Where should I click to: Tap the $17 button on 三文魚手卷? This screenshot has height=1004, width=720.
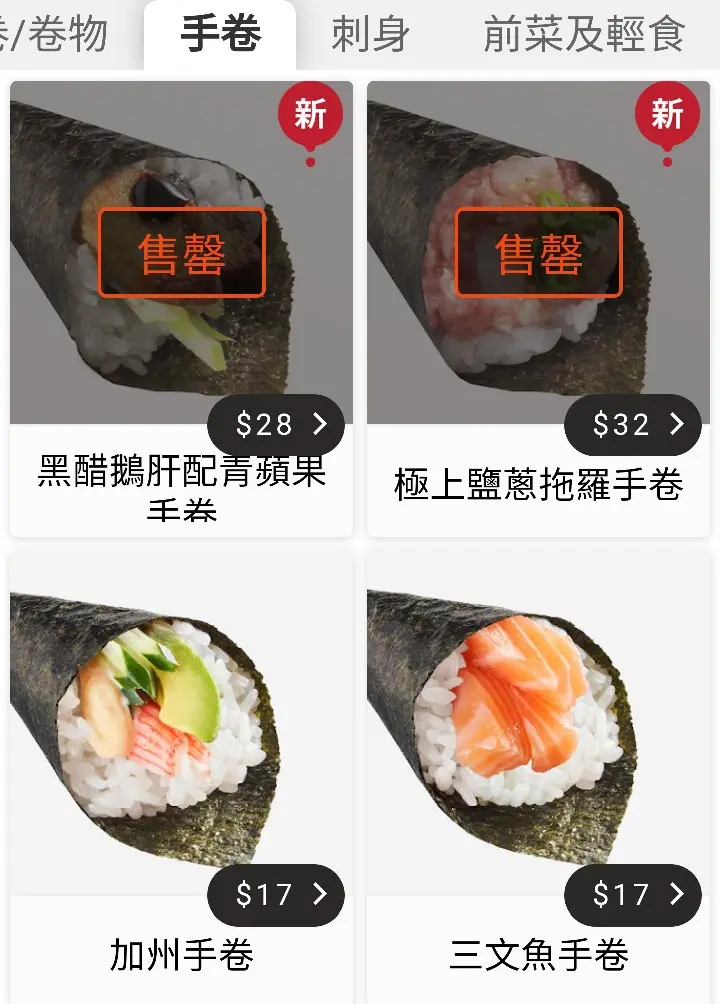pyautogui.click(x=633, y=894)
